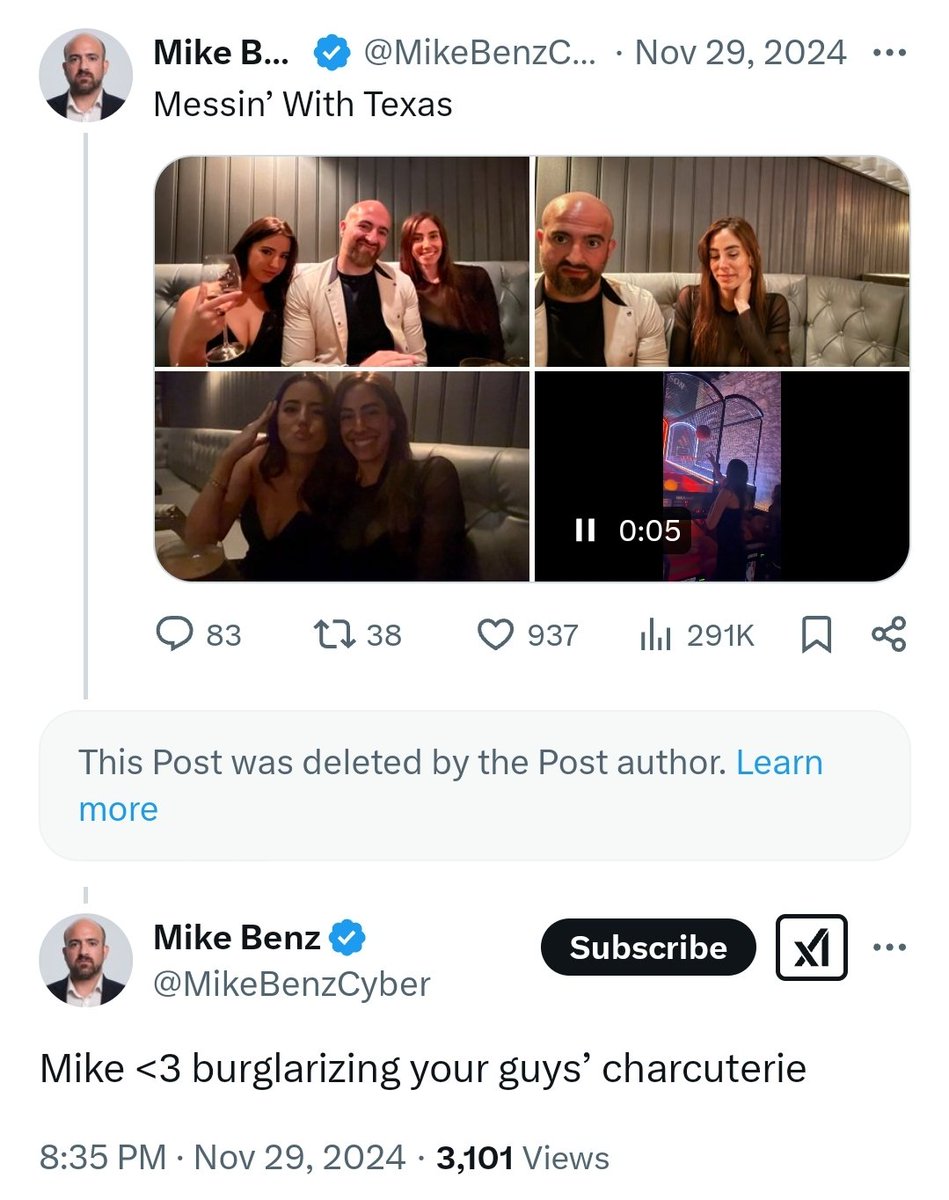
Task: Share the Messin' With Texas post
Action: (x=888, y=634)
